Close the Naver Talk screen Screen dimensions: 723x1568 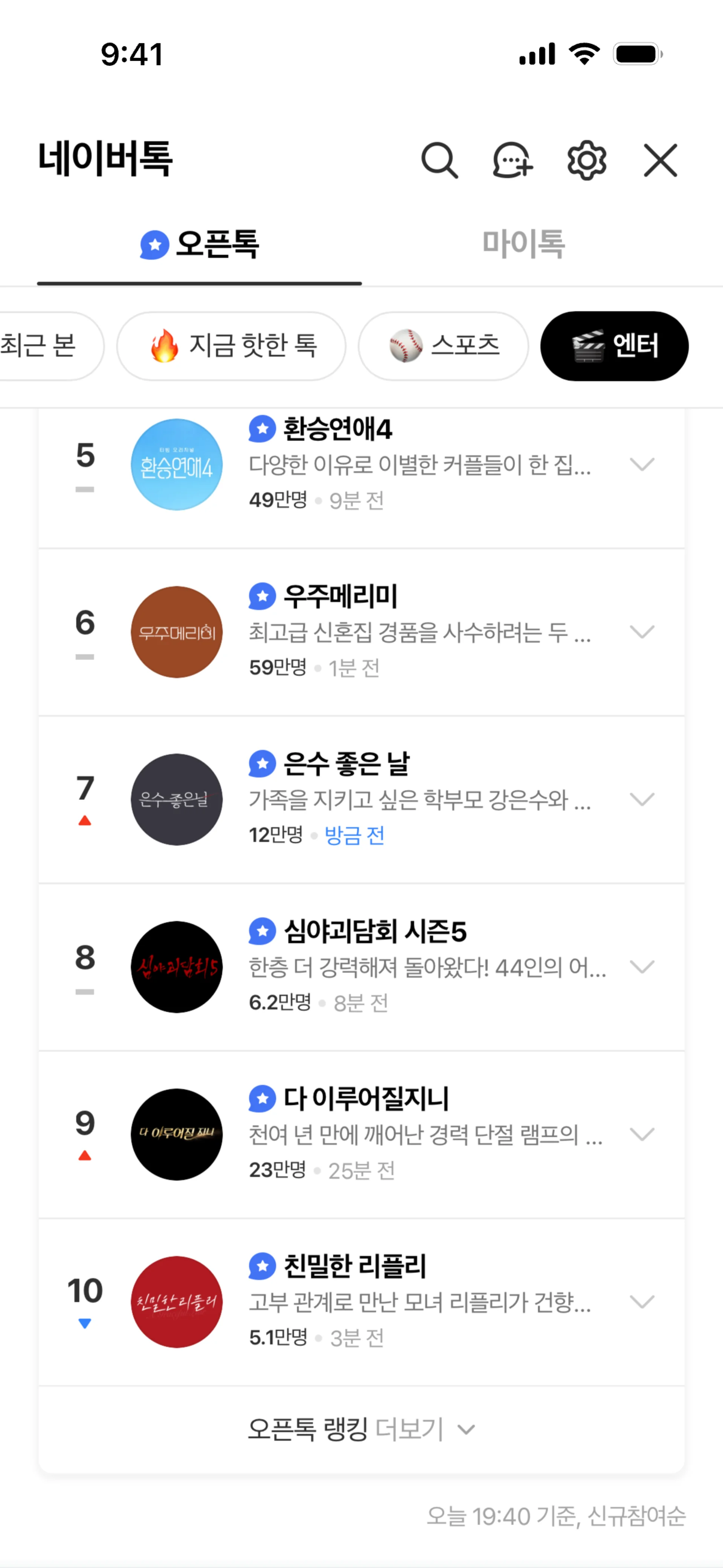click(x=660, y=161)
